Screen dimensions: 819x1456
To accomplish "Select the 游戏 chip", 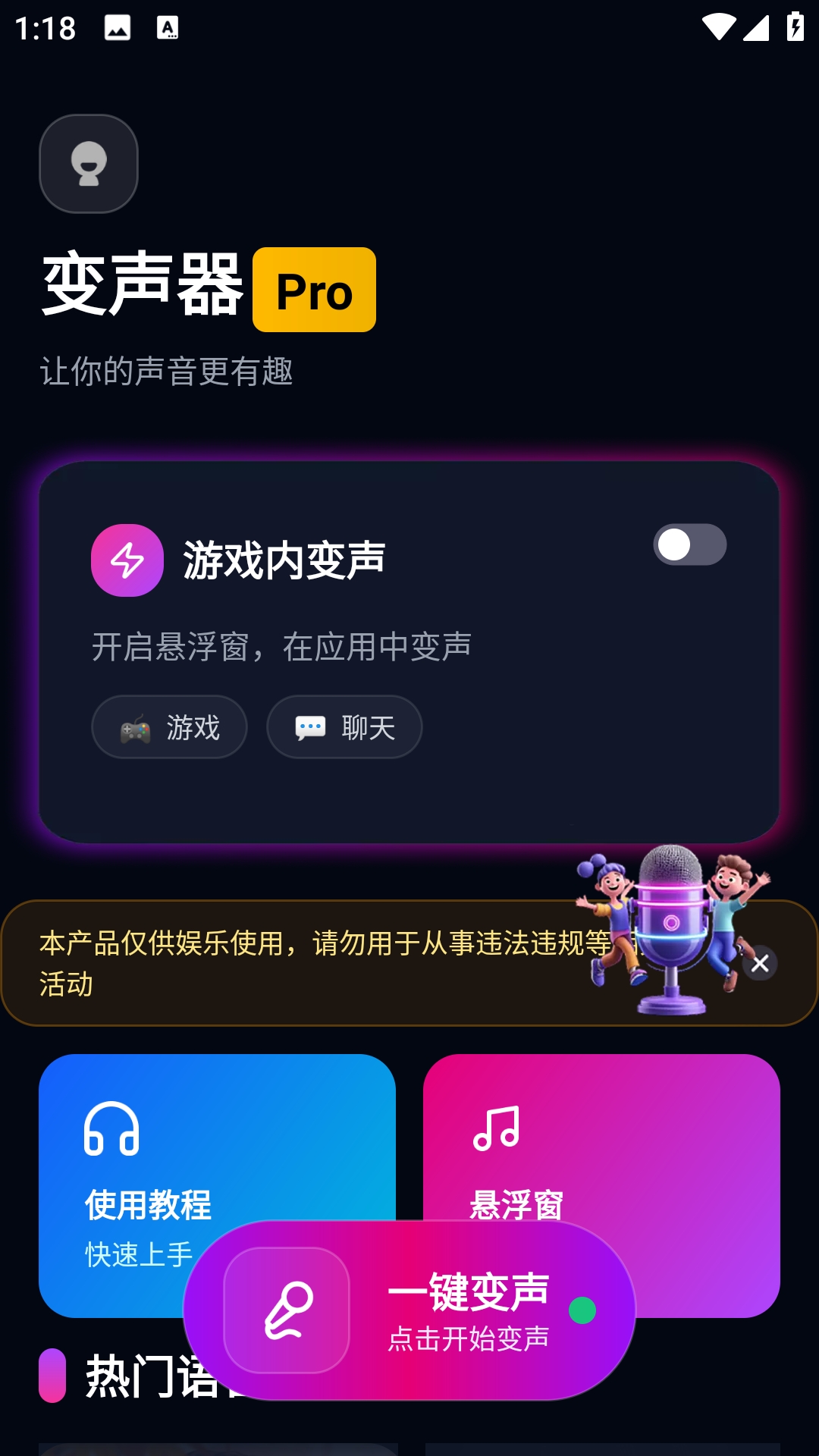I will 169,727.
